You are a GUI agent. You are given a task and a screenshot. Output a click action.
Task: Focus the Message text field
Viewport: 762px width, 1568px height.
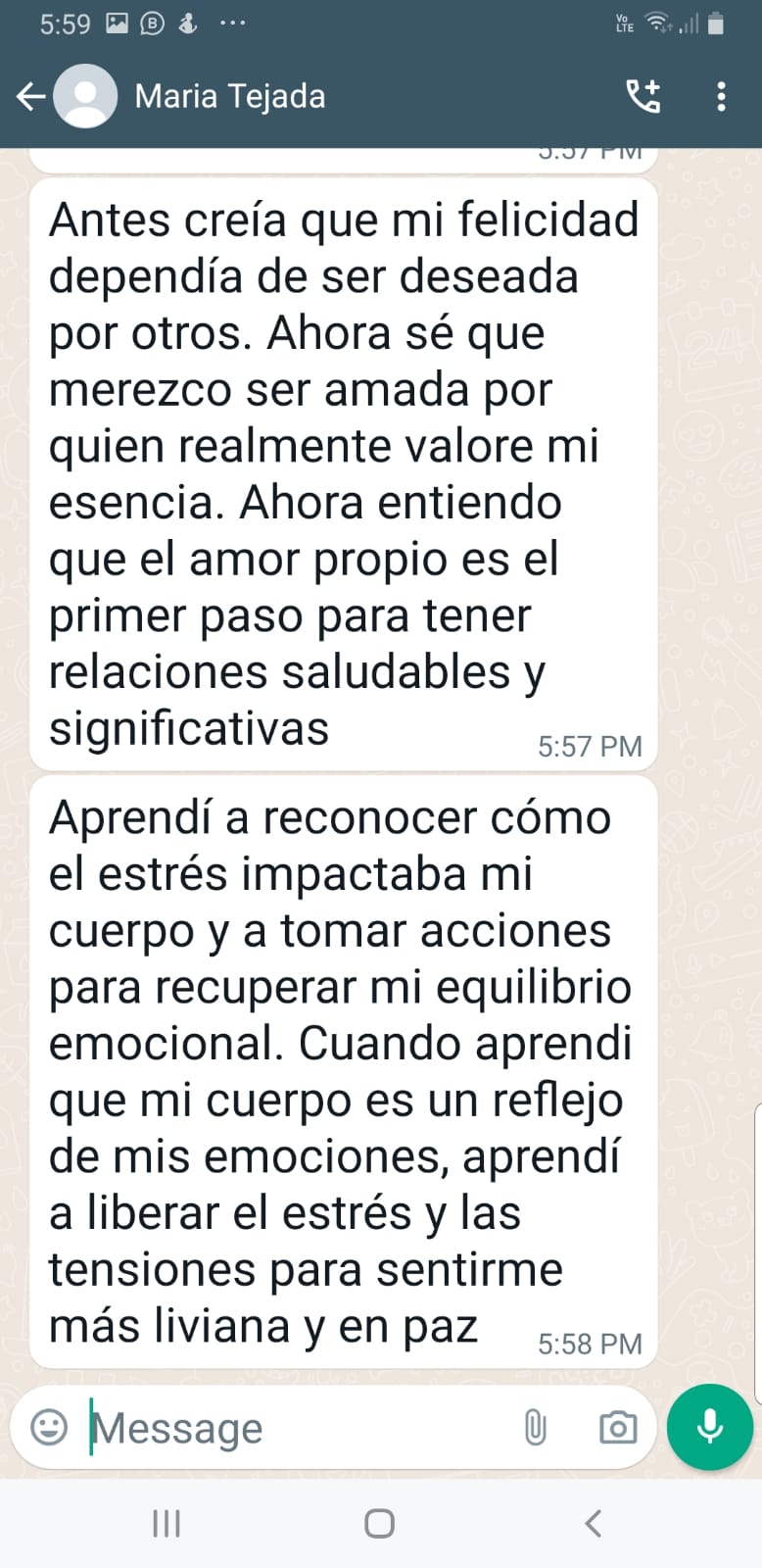click(294, 1428)
